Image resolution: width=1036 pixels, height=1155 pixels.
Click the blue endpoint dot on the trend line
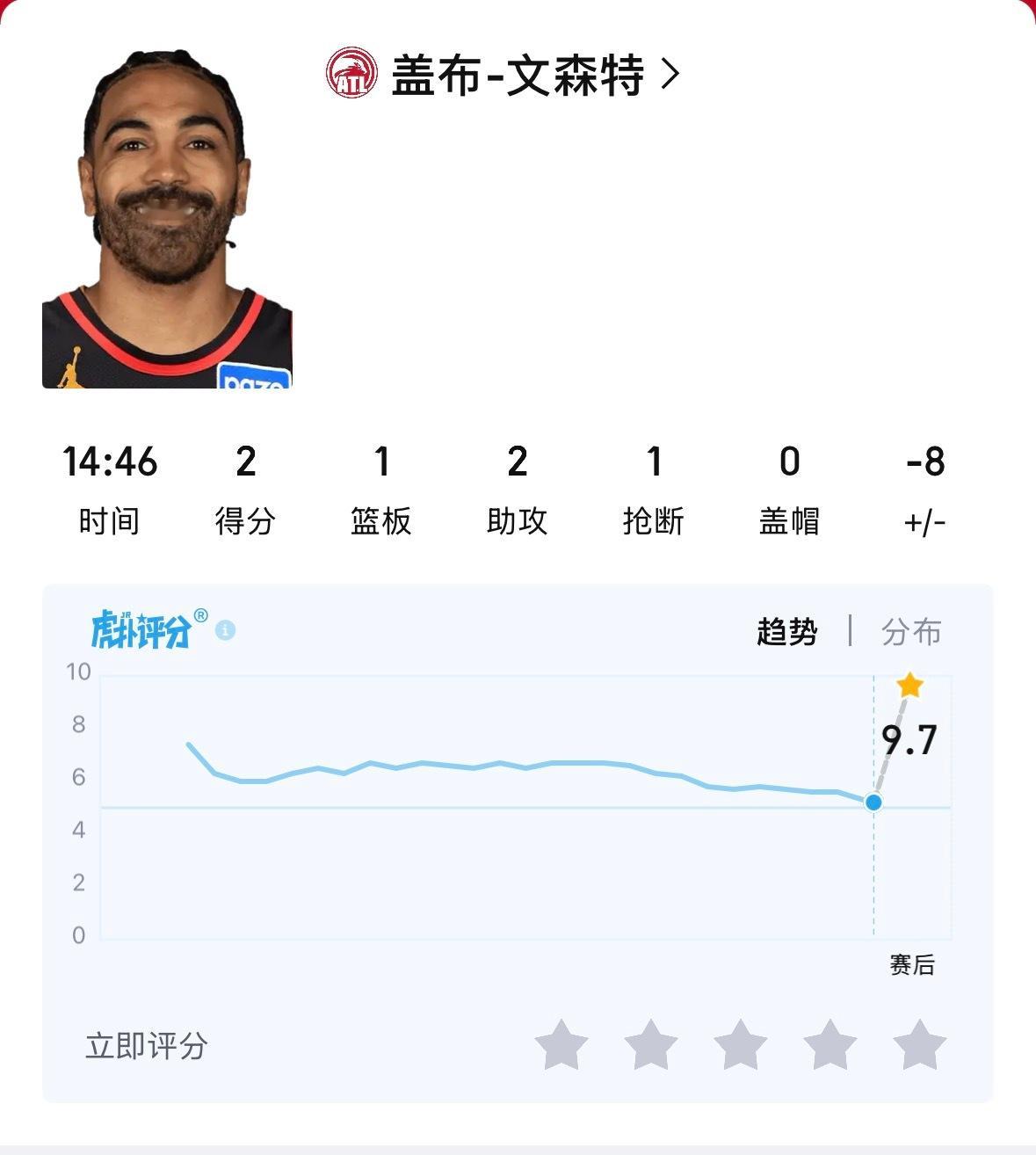(873, 803)
